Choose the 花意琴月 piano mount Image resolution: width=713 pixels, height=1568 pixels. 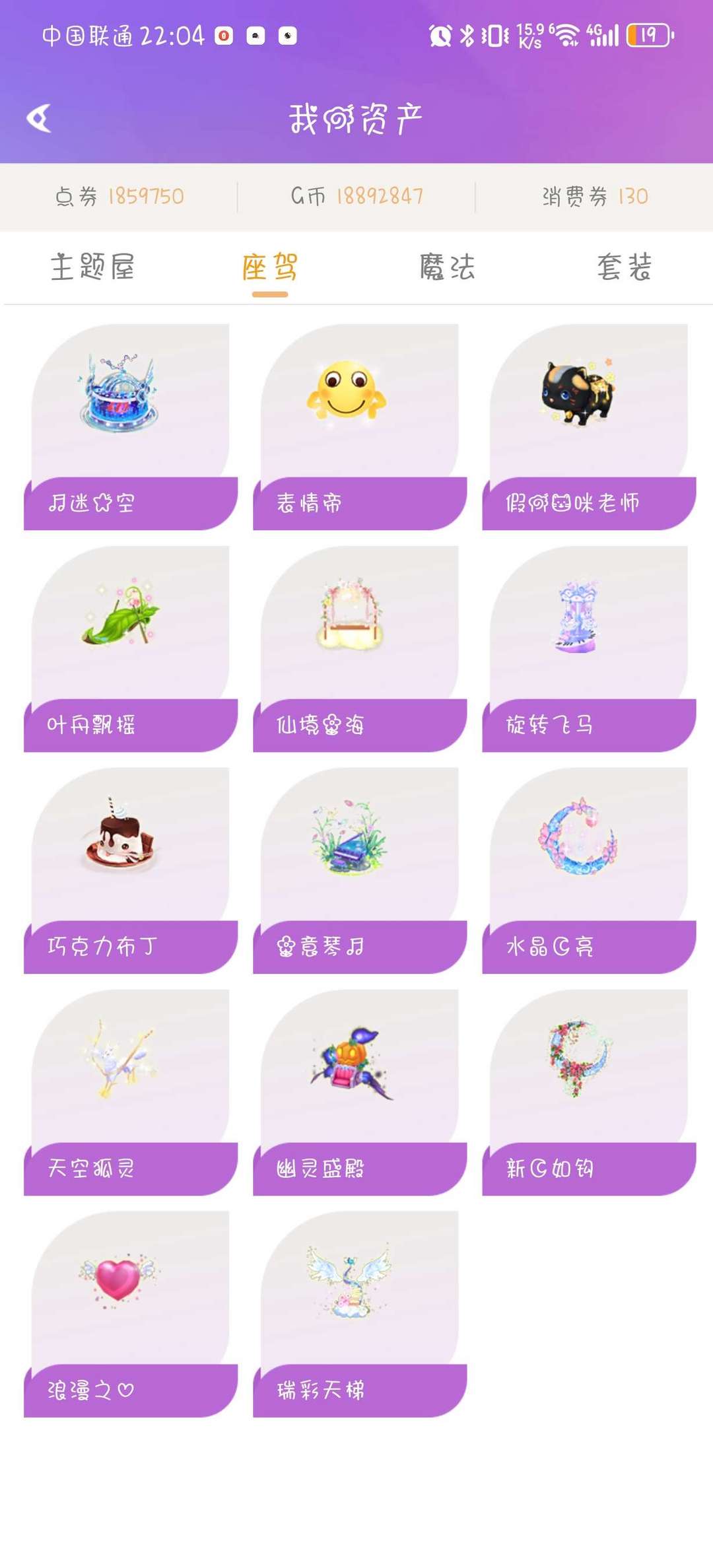[x=360, y=870]
